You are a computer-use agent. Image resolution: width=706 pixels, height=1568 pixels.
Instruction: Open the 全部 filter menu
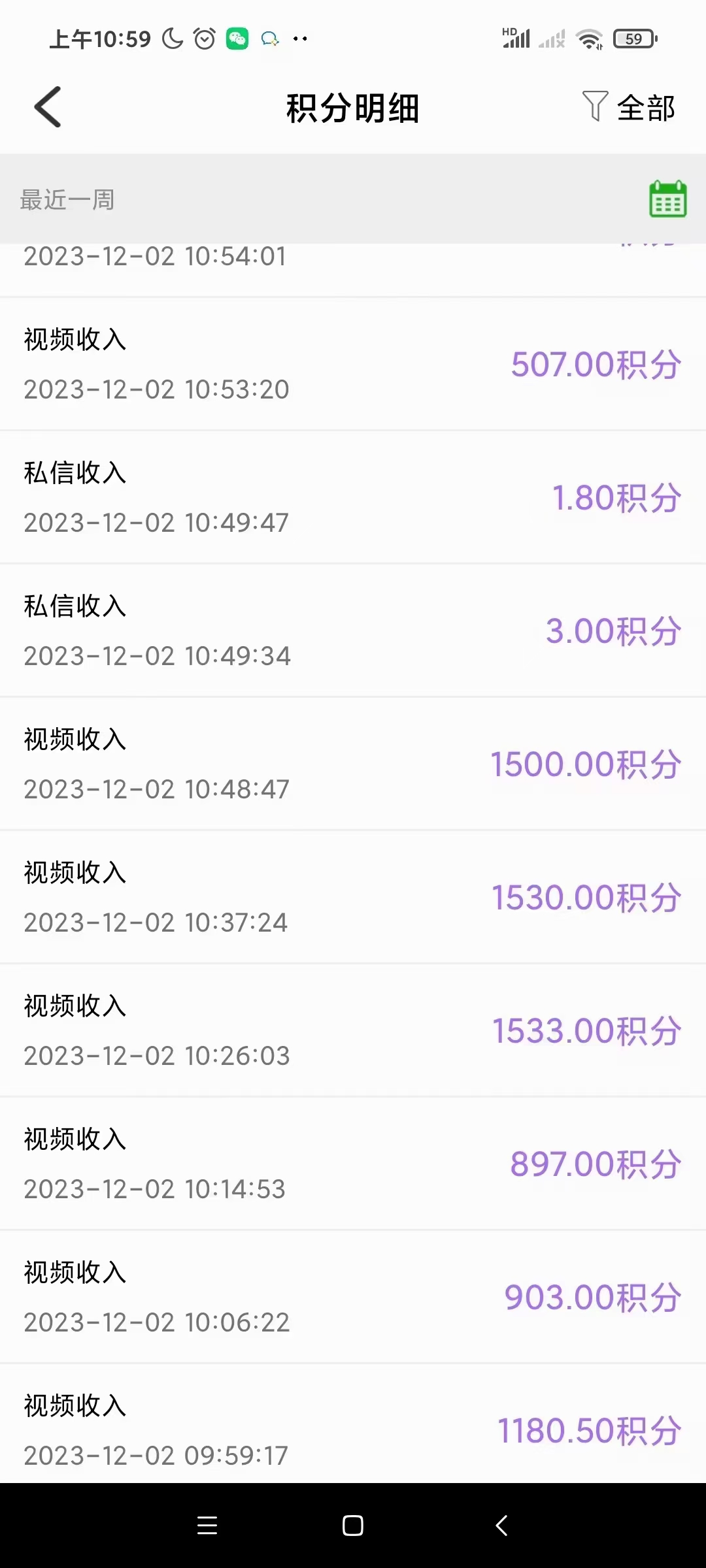tap(628, 107)
